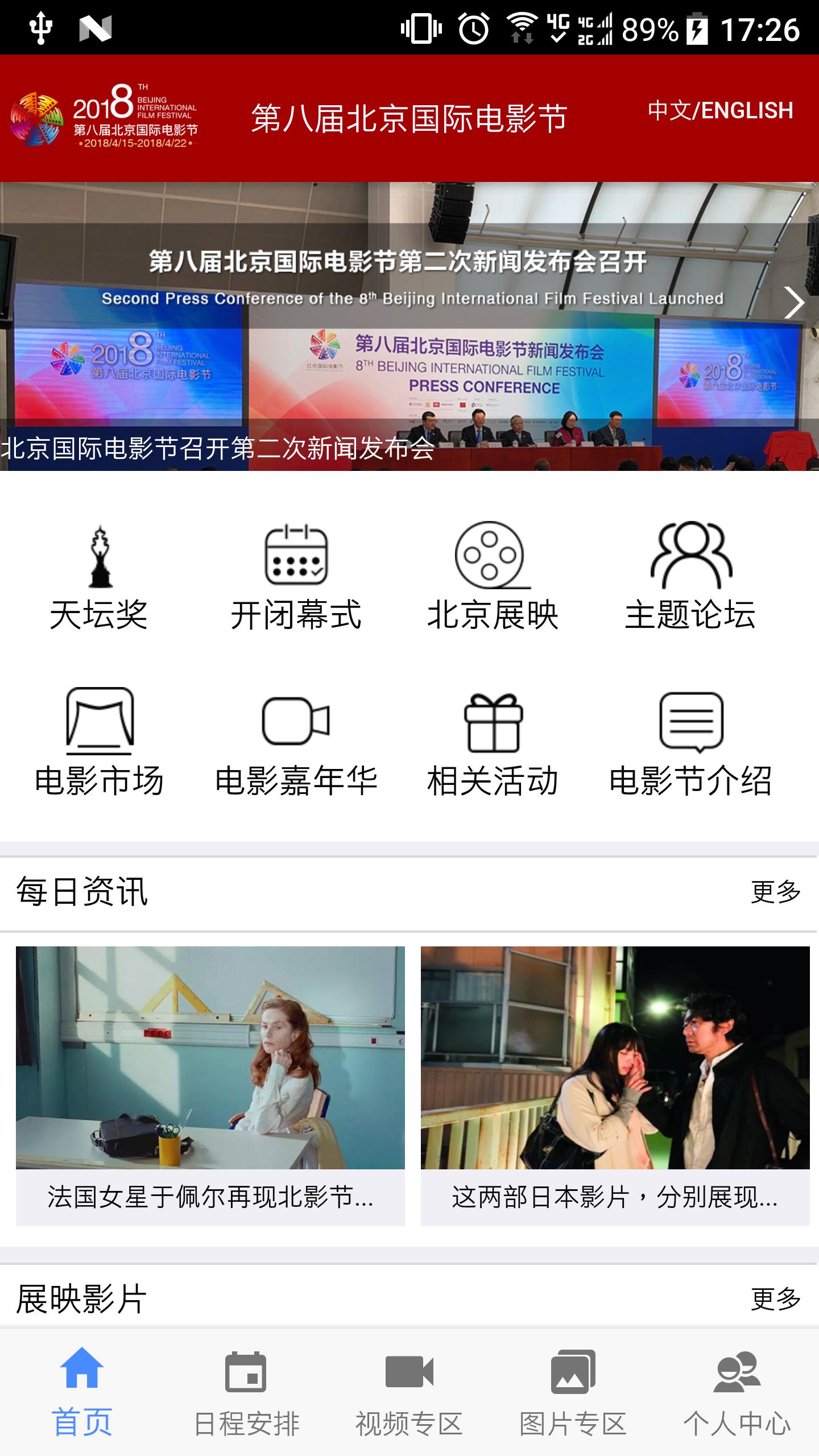The width and height of the screenshot is (819, 1456).
Task: Open 北京展映 section
Action: click(493, 576)
